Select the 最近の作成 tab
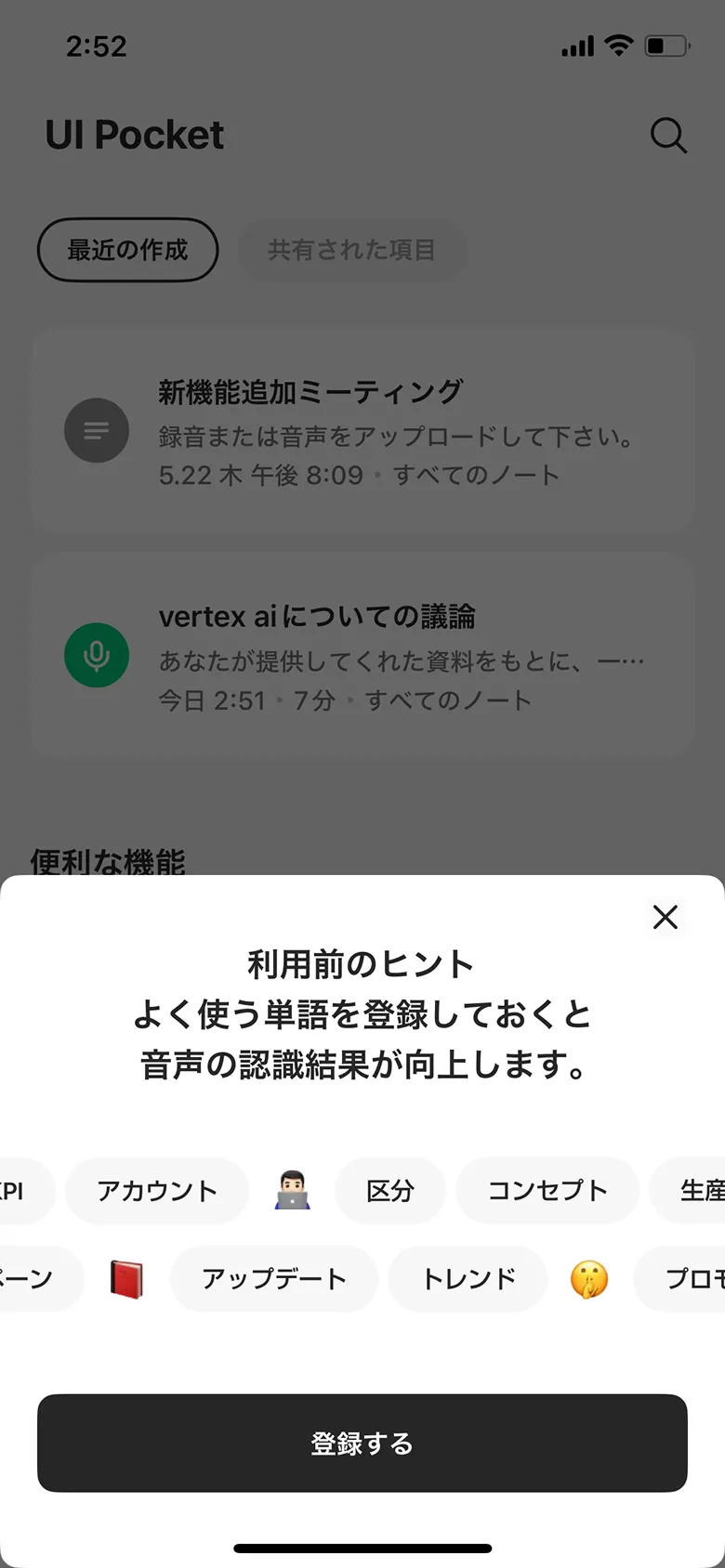 [x=127, y=250]
